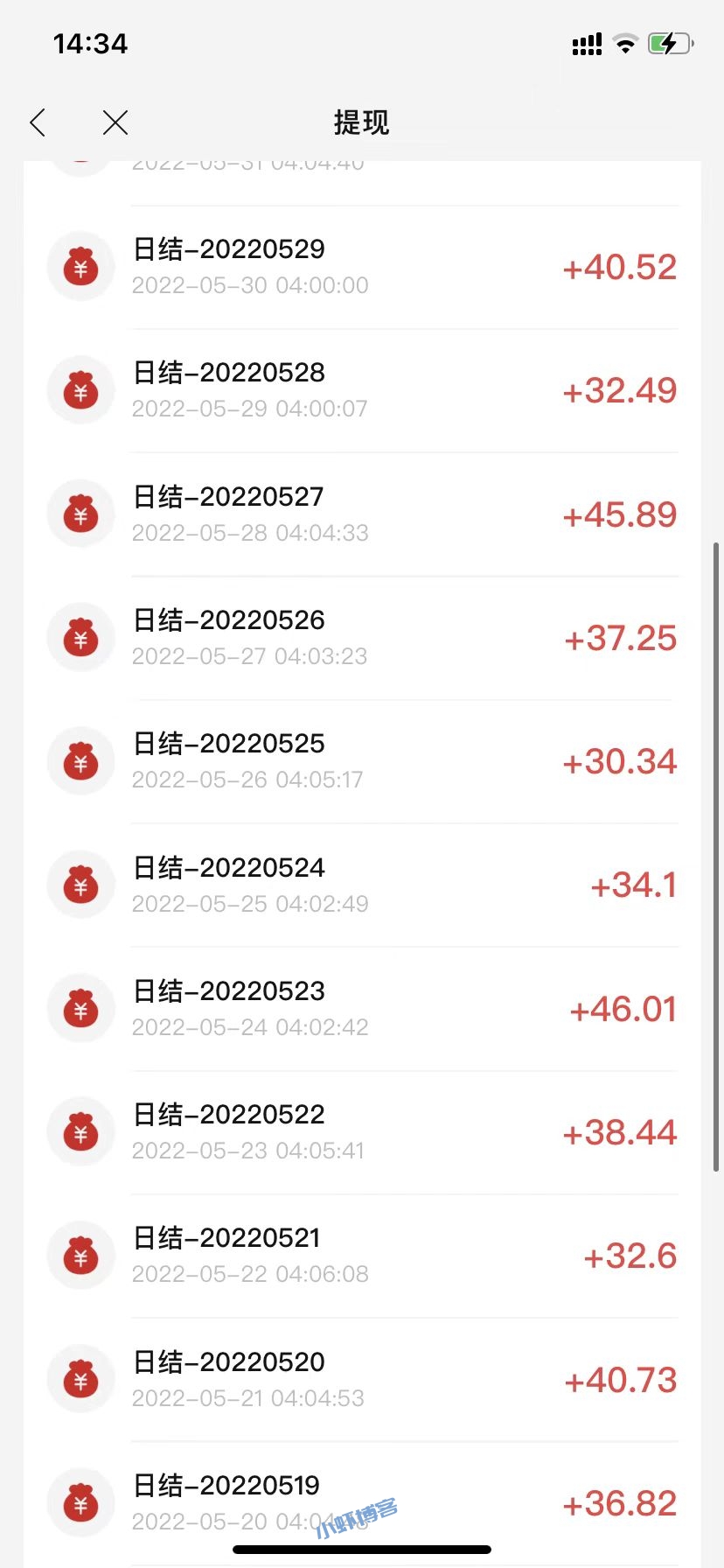Tap the money bag icon for 日结-20220525
Screen dimensions: 724x1568
pyautogui.click(x=80, y=760)
